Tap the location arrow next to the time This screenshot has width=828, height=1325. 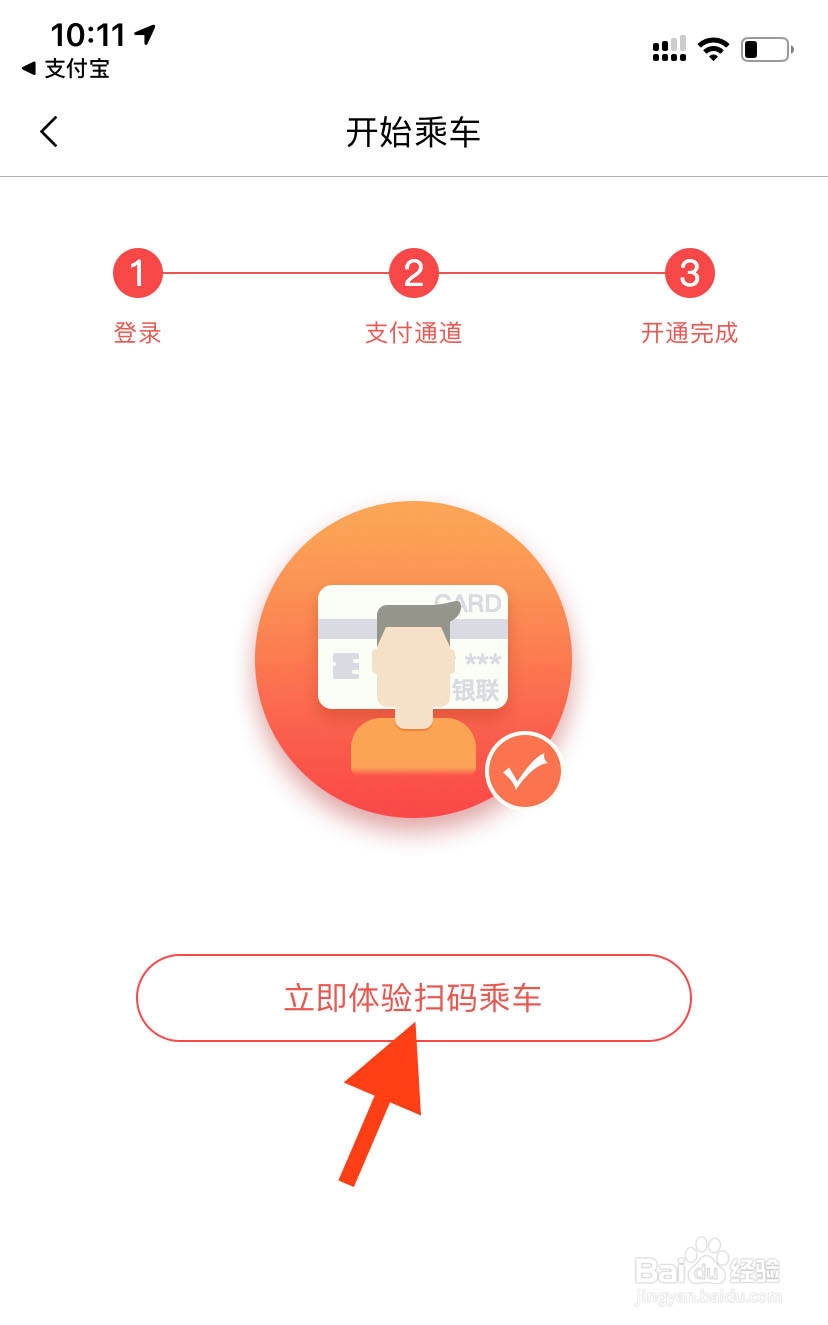pyautogui.click(x=146, y=33)
